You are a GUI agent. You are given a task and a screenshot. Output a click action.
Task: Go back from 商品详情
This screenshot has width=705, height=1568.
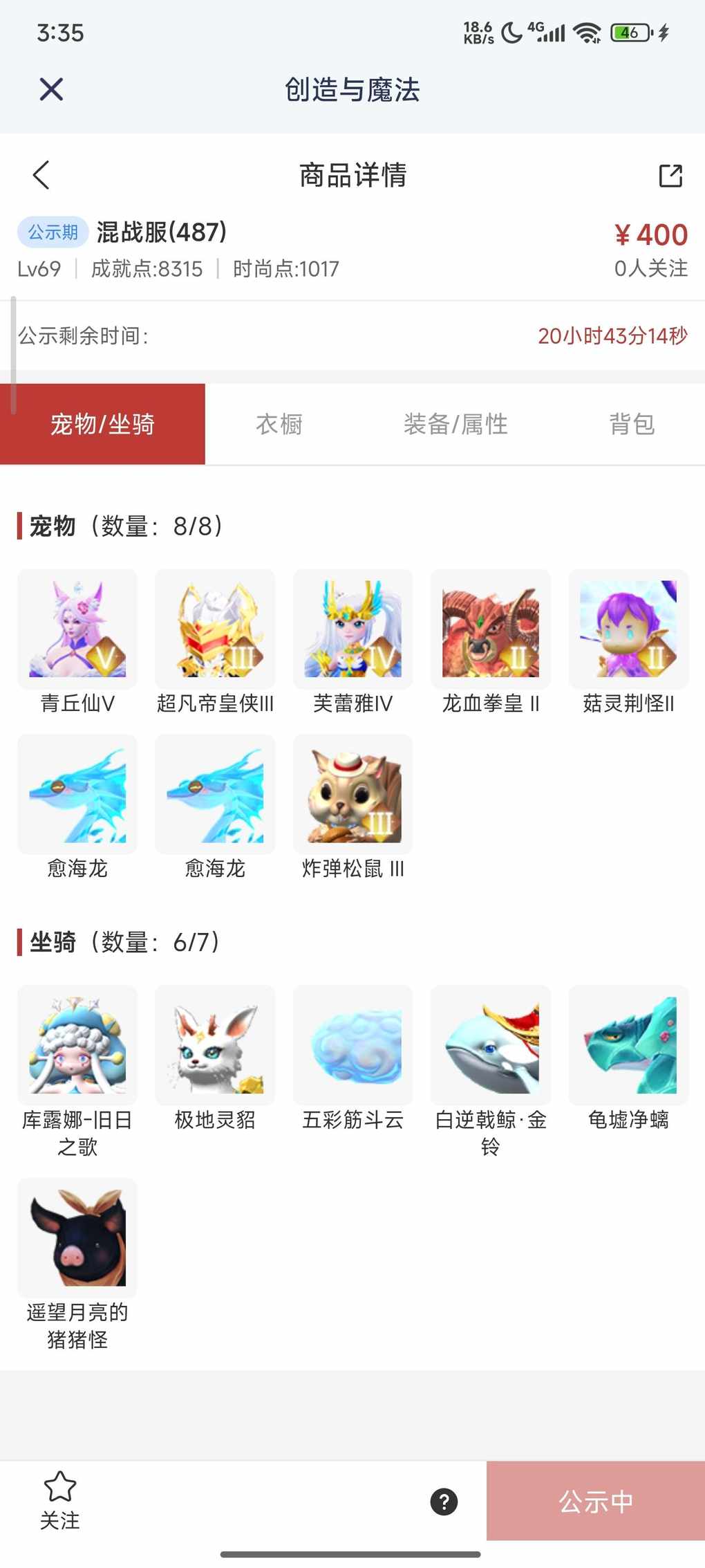41,175
